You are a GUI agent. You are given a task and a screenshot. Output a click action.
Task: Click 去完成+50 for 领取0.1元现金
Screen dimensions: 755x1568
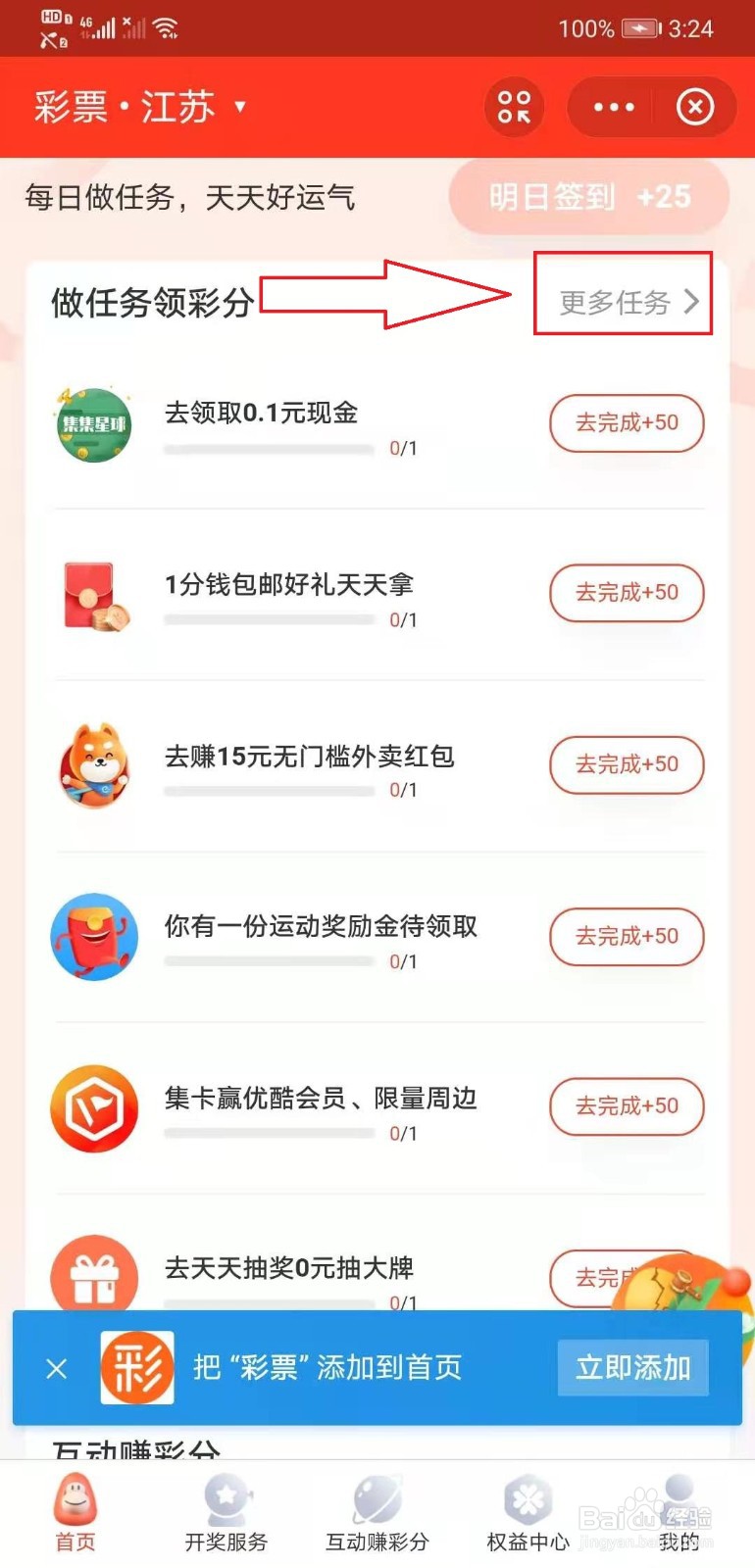(626, 423)
